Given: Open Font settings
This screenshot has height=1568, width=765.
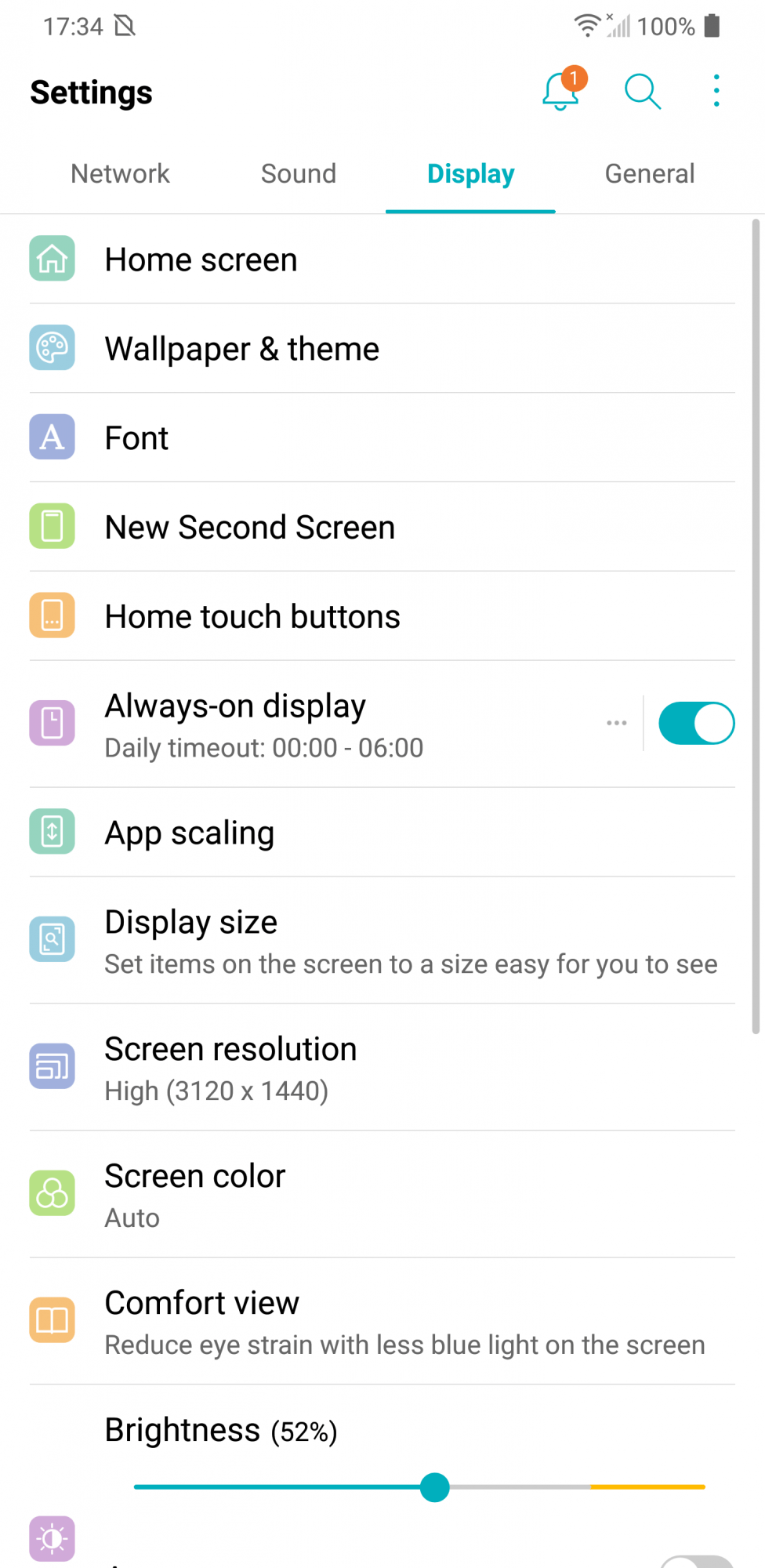Looking at the screenshot, I should coord(137,438).
